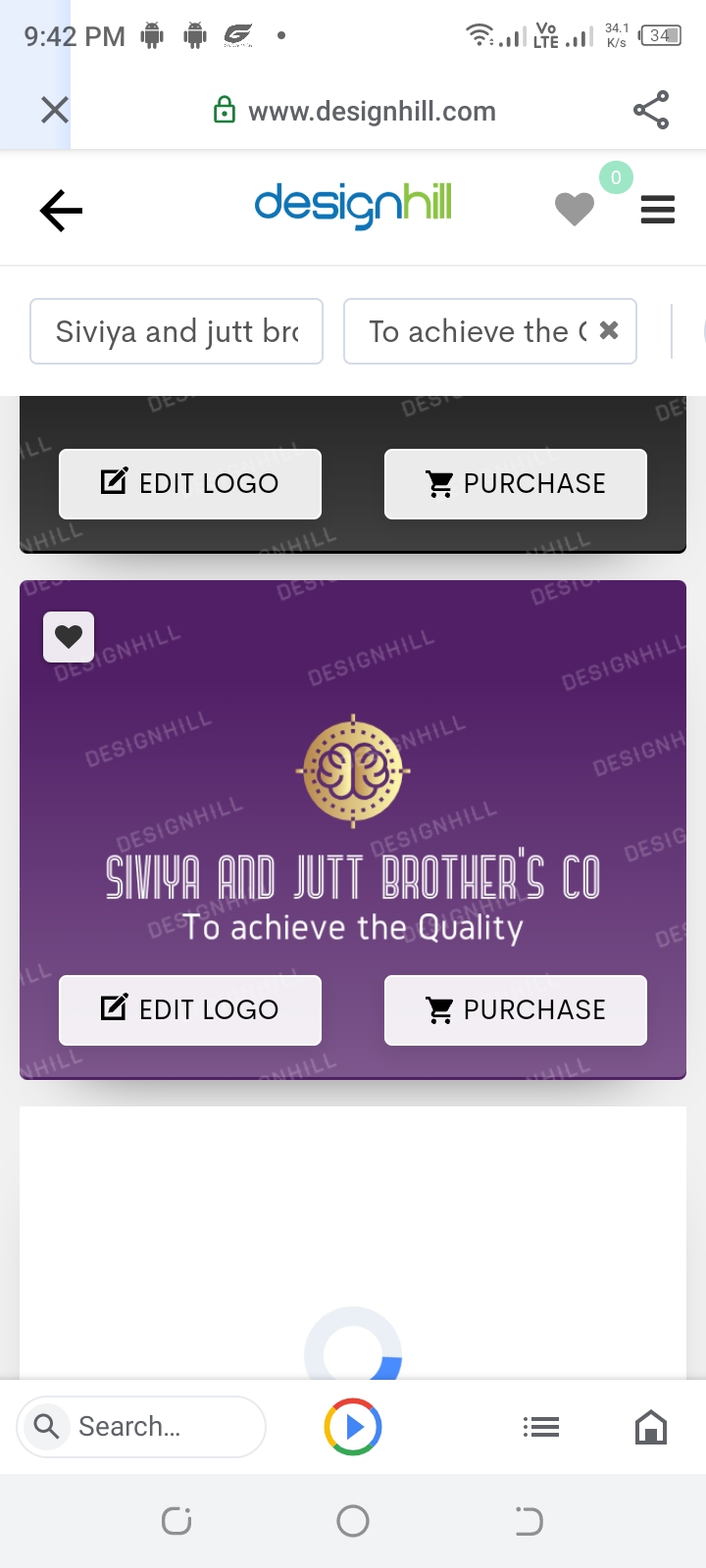Go to the browser home icon
Screen dimensions: 706x1568
(651, 1427)
